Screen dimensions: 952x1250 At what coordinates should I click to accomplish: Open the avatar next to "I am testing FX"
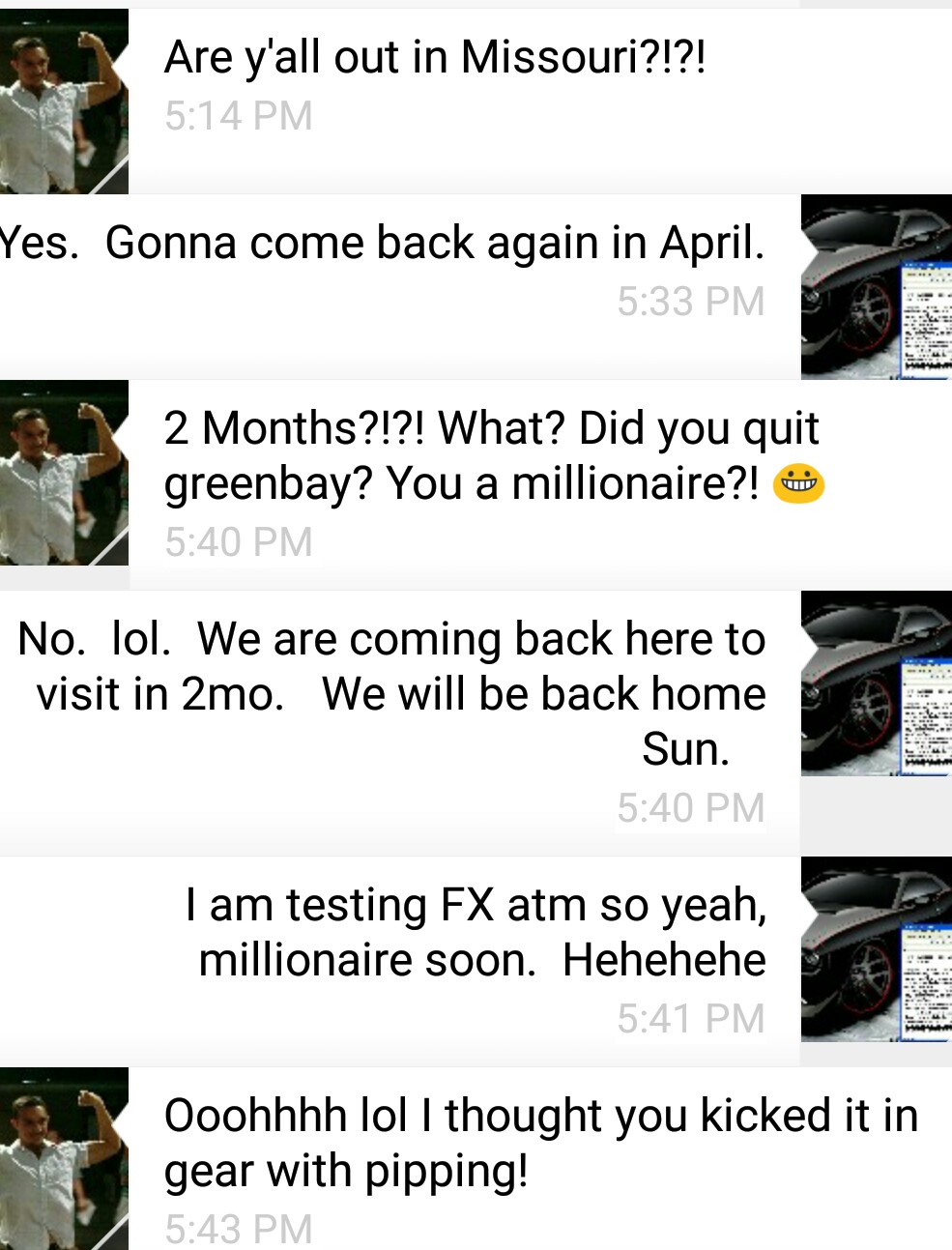[876, 949]
